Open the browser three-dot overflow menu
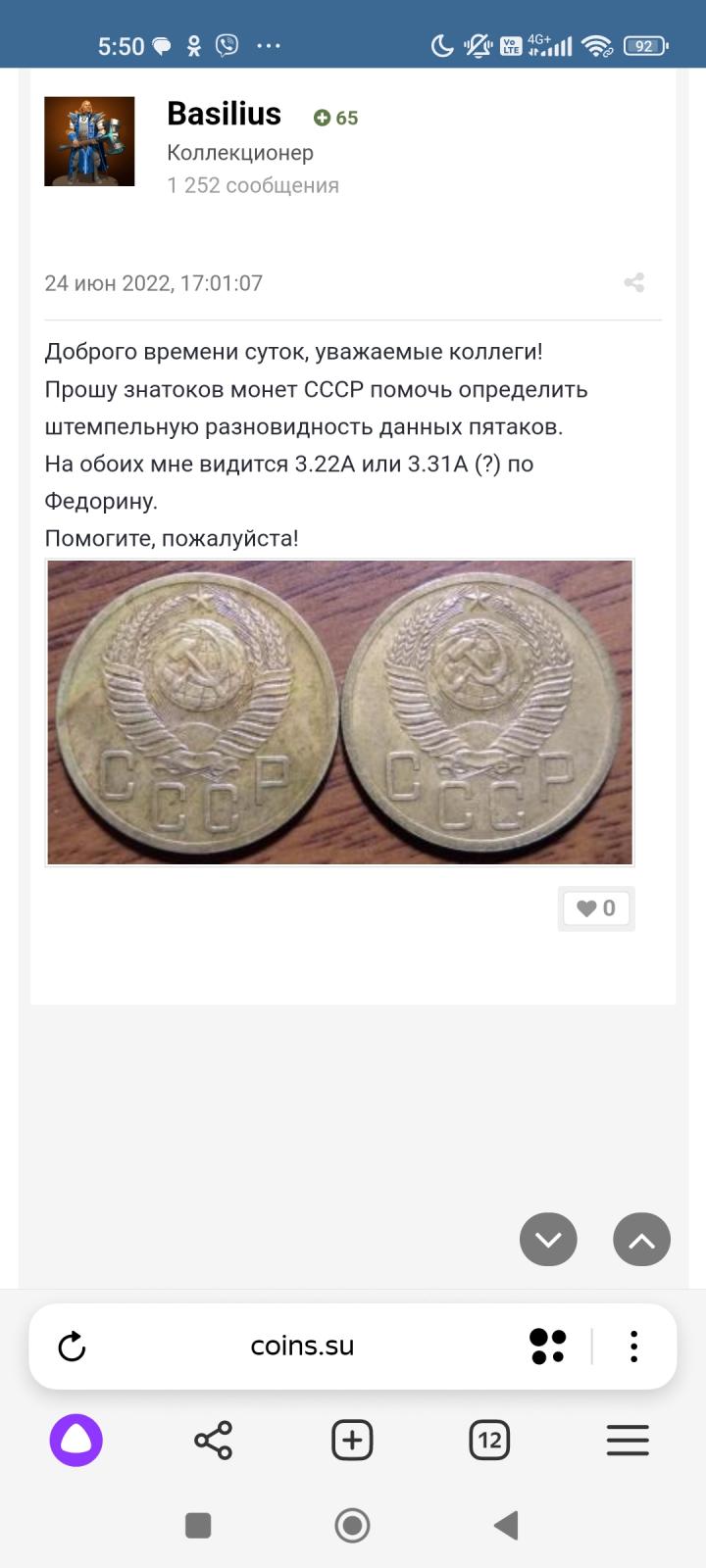The image size is (706, 1568). (634, 1347)
